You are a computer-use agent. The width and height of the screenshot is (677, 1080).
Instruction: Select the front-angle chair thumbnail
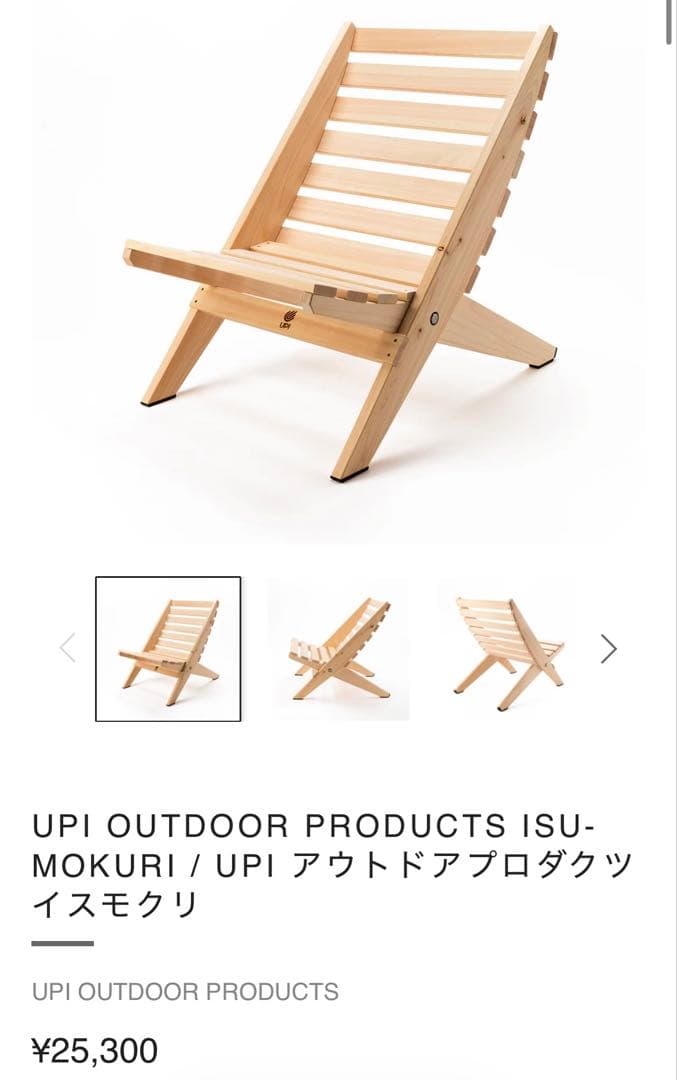tap(168, 649)
